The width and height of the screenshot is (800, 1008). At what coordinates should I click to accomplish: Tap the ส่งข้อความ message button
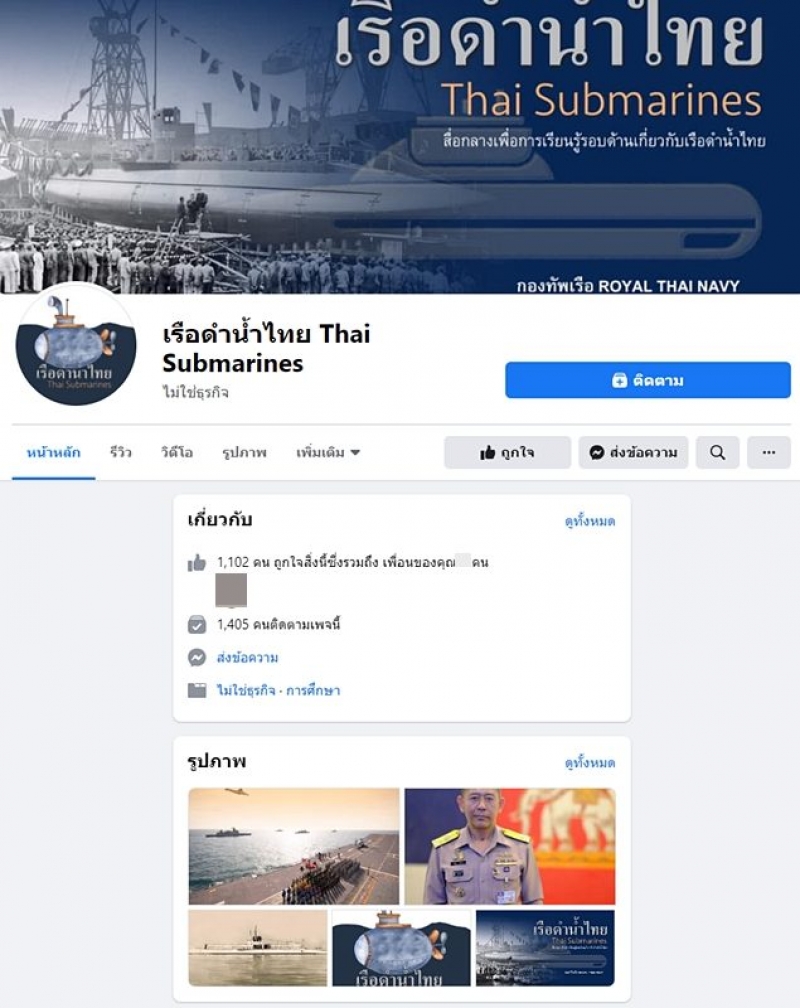click(x=633, y=452)
